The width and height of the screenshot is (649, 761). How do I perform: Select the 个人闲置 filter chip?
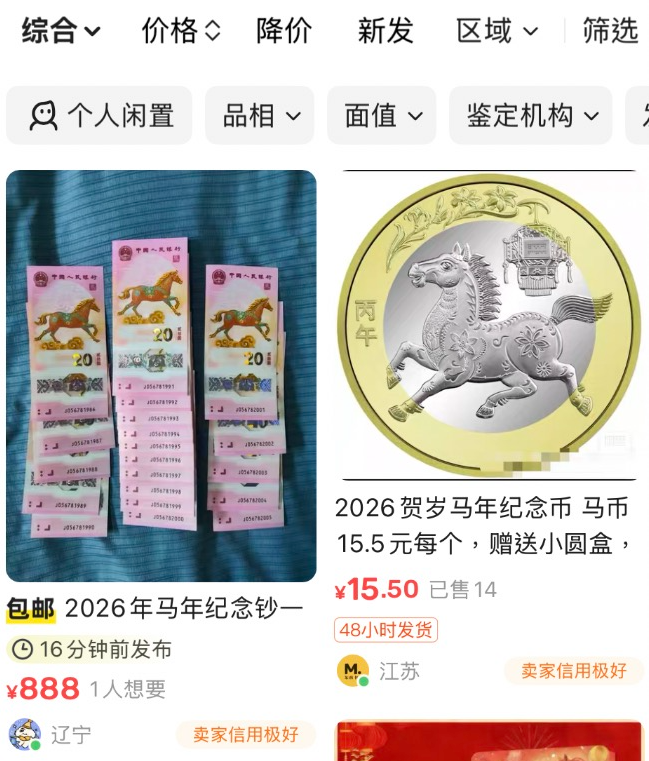coord(100,116)
